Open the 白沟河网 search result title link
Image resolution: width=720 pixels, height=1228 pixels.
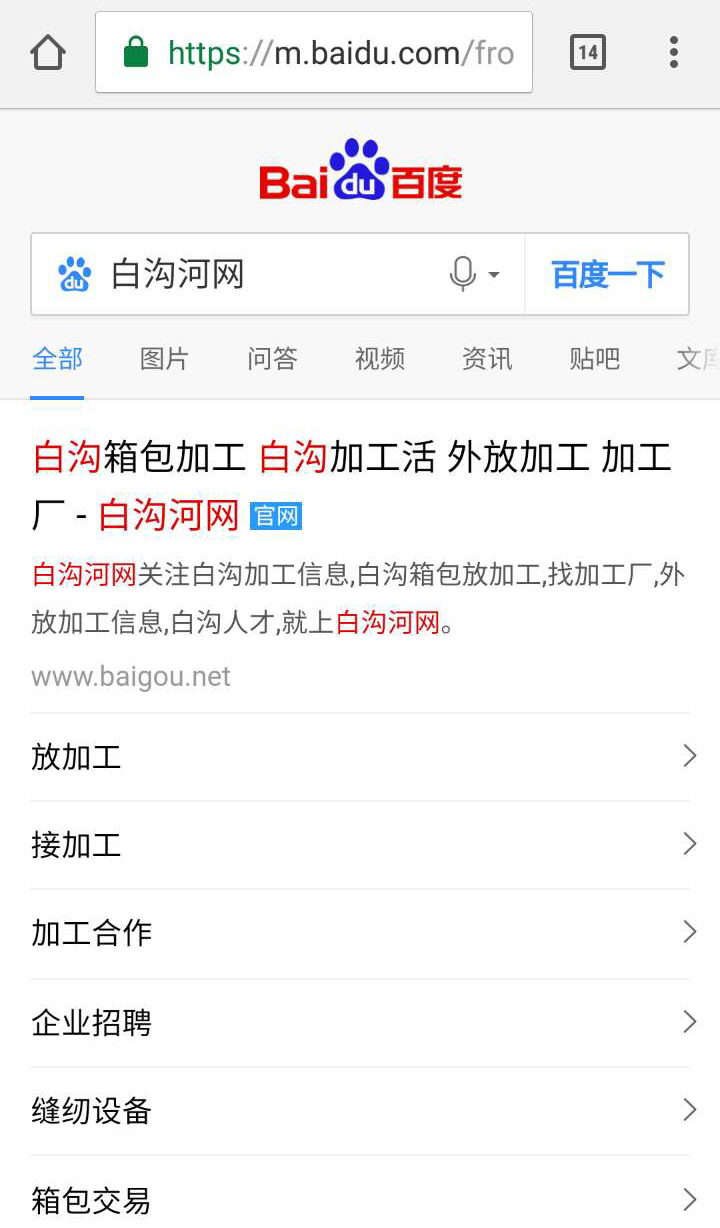click(350, 458)
